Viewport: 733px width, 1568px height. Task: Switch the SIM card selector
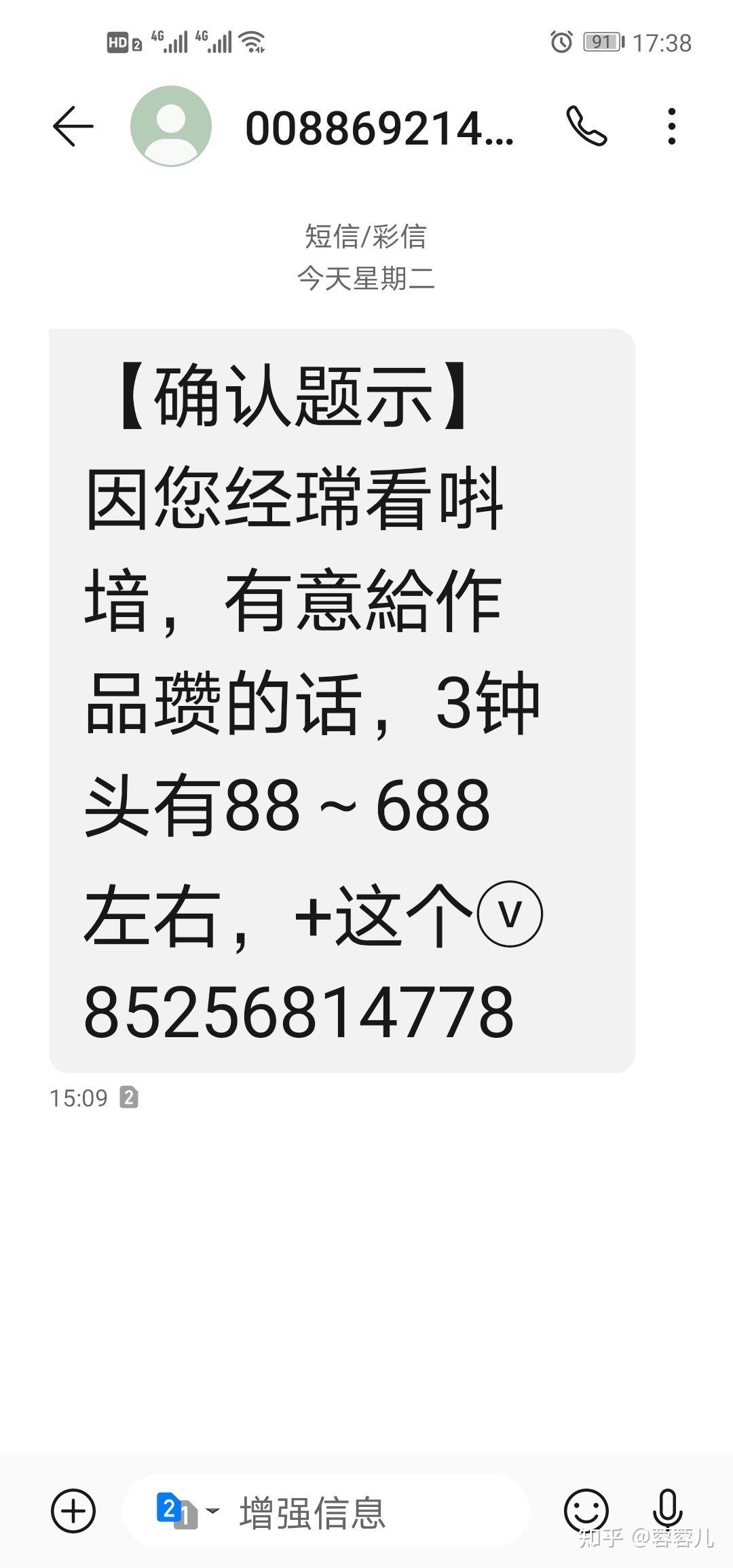point(187,1511)
